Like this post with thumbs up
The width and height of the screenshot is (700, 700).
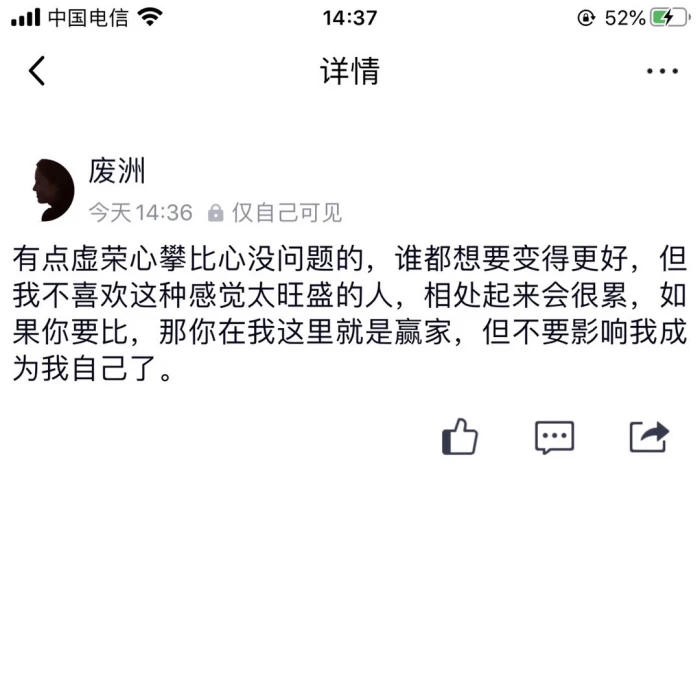pyautogui.click(x=460, y=436)
